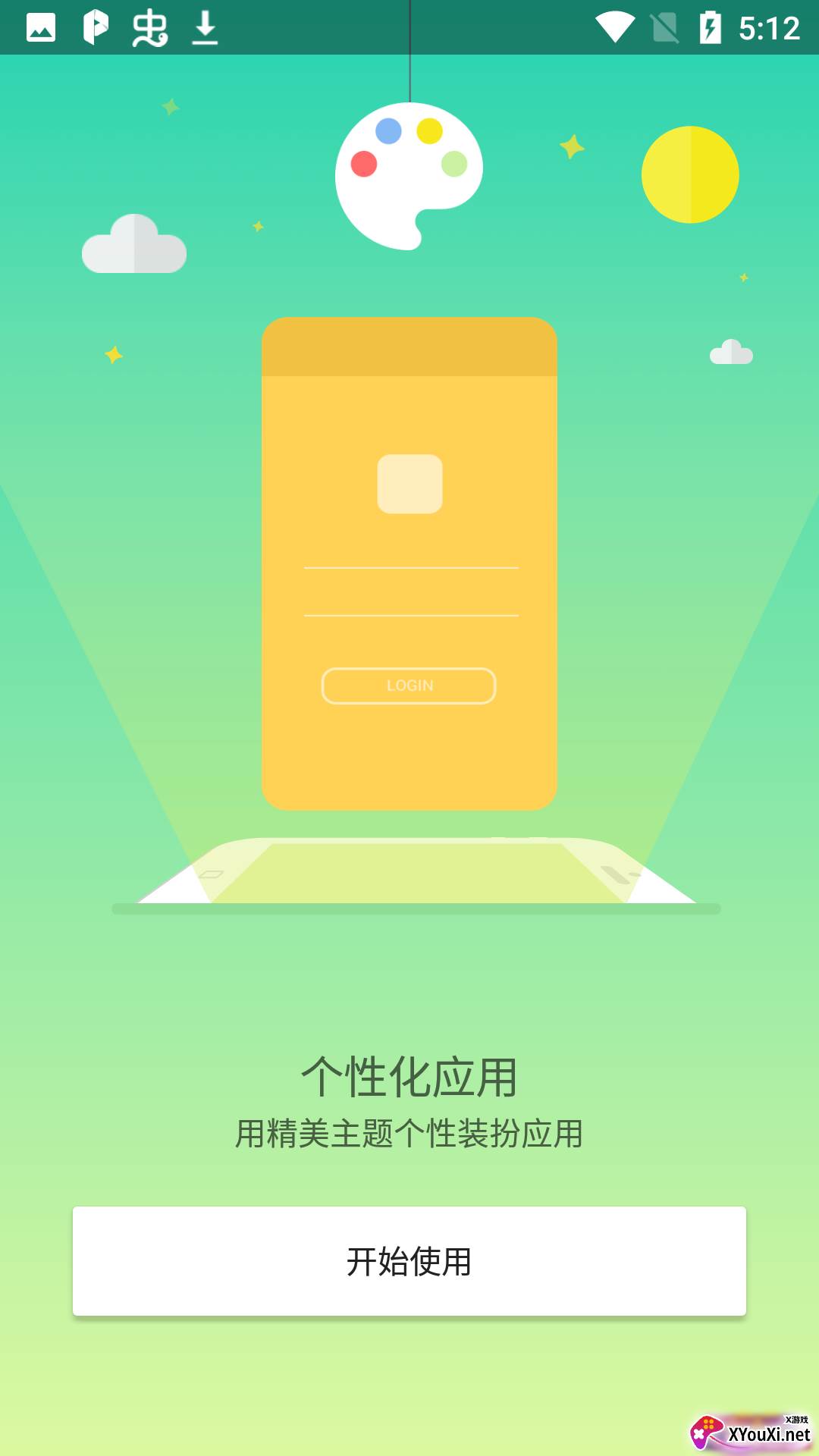The height and width of the screenshot is (1456, 819).
Task: Tap the 开始使用 button
Action: [x=409, y=1261]
